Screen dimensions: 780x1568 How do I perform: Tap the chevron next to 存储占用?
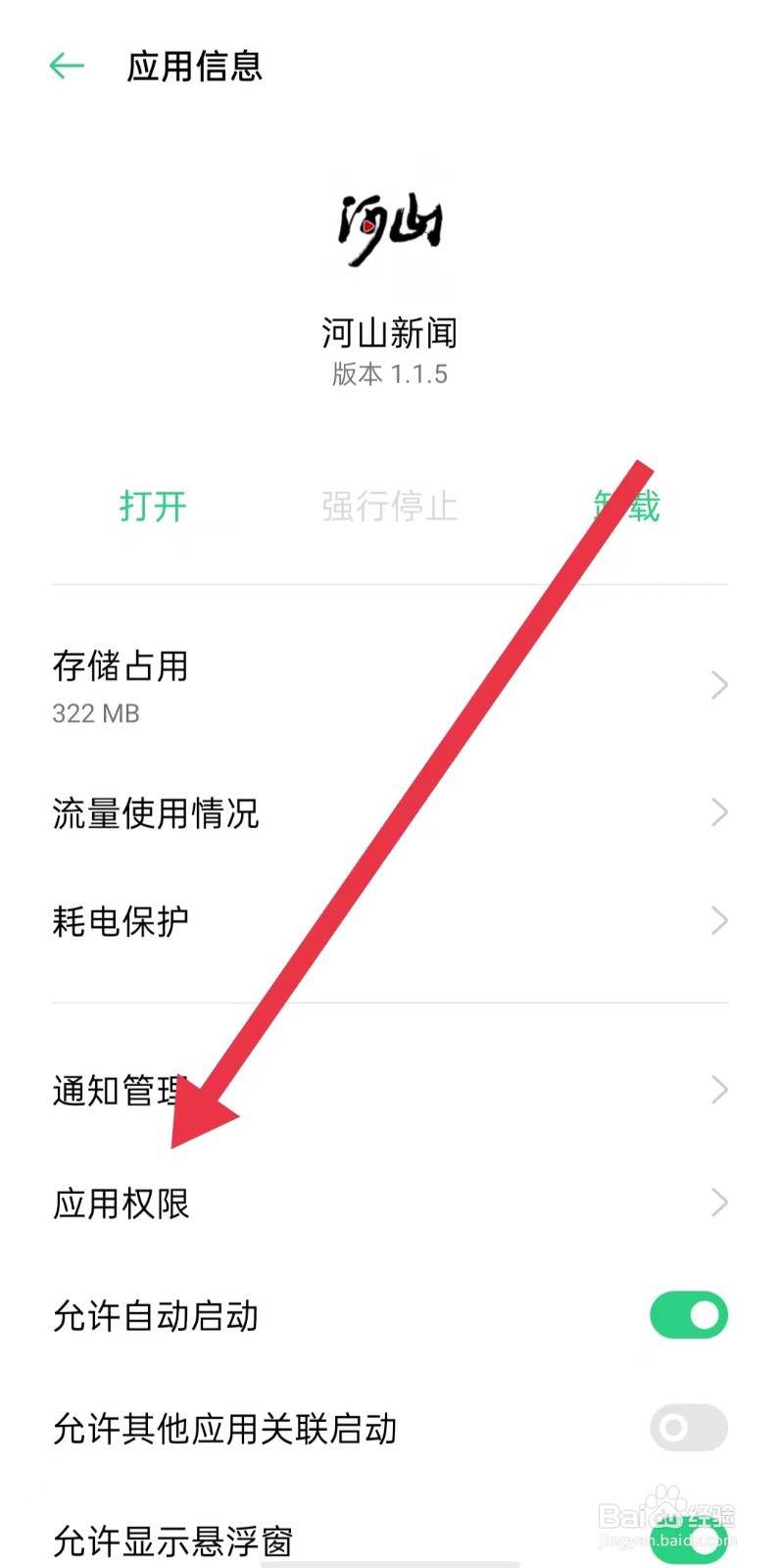point(718,685)
